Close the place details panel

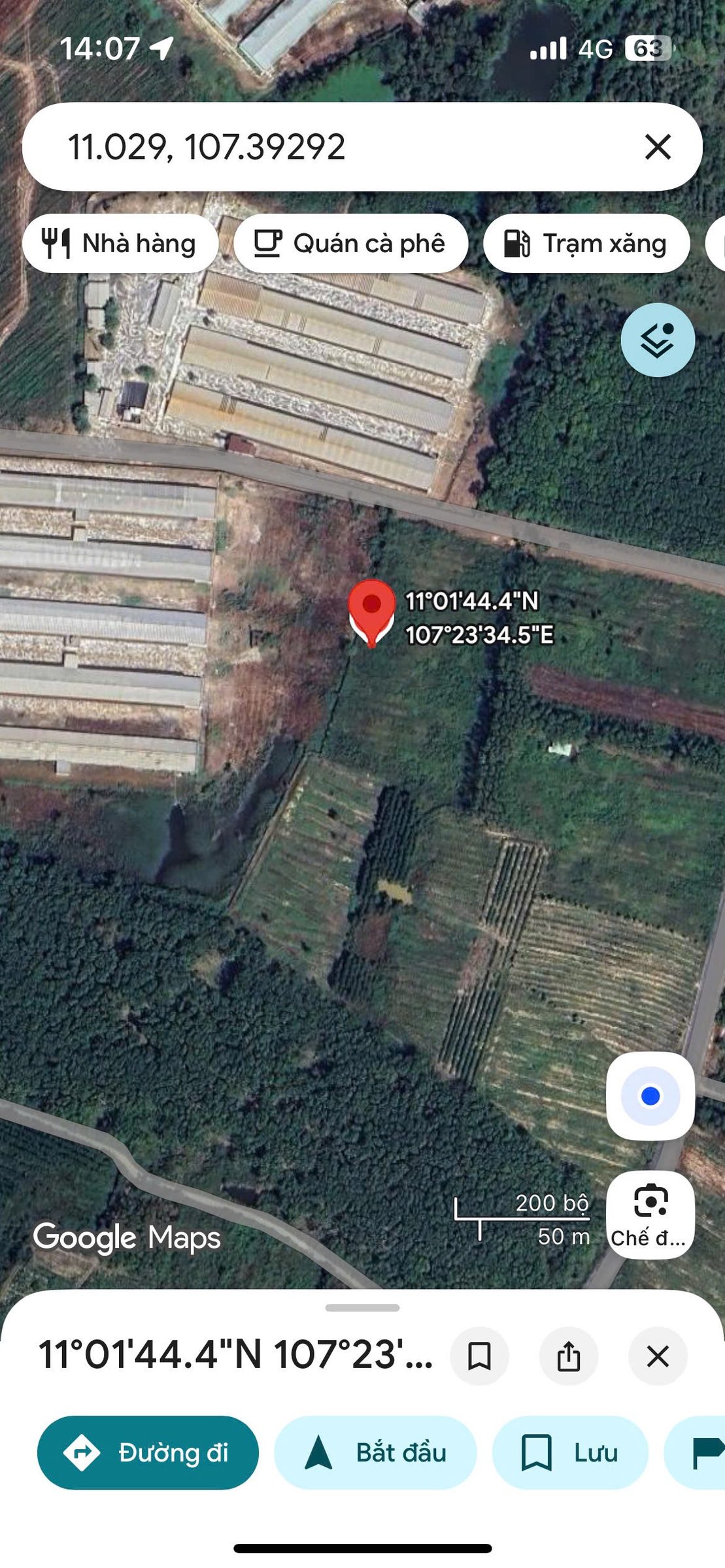[658, 1356]
